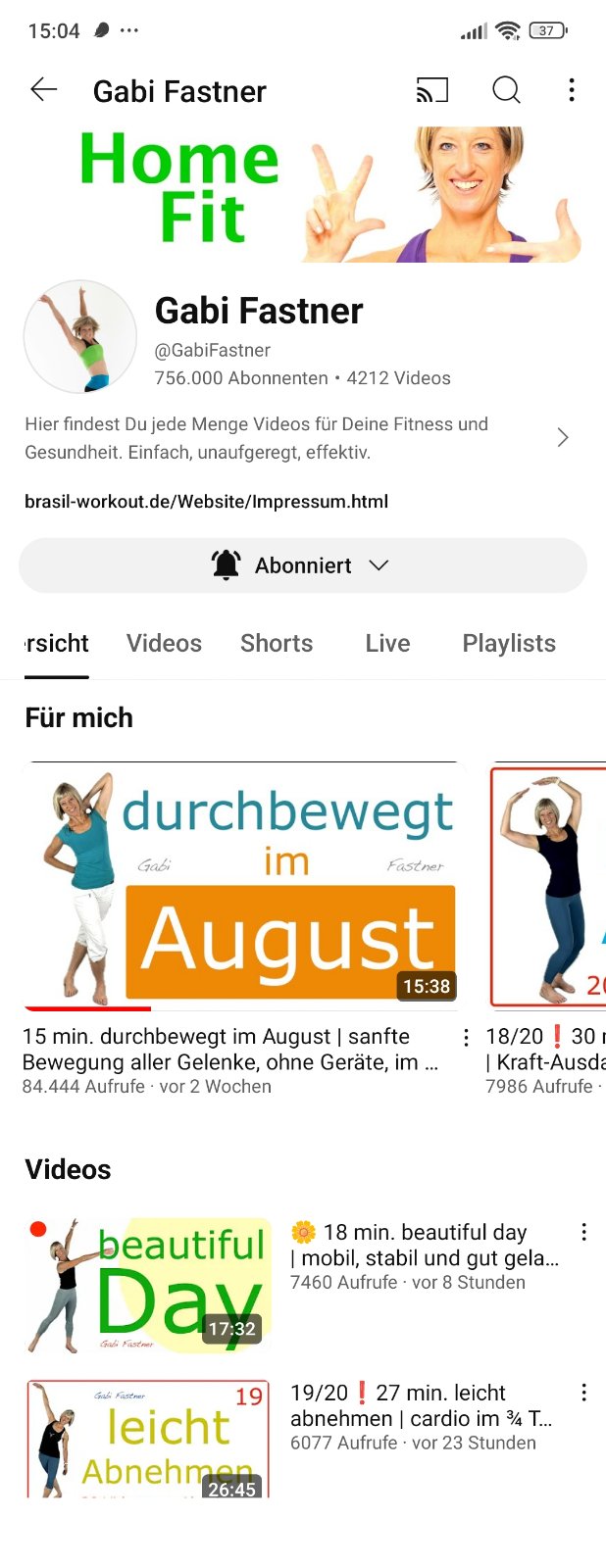Open the 18/20 Kraft-Ausdauer video card
Screen dimensions: 606x1568
pyautogui.click(x=547, y=887)
